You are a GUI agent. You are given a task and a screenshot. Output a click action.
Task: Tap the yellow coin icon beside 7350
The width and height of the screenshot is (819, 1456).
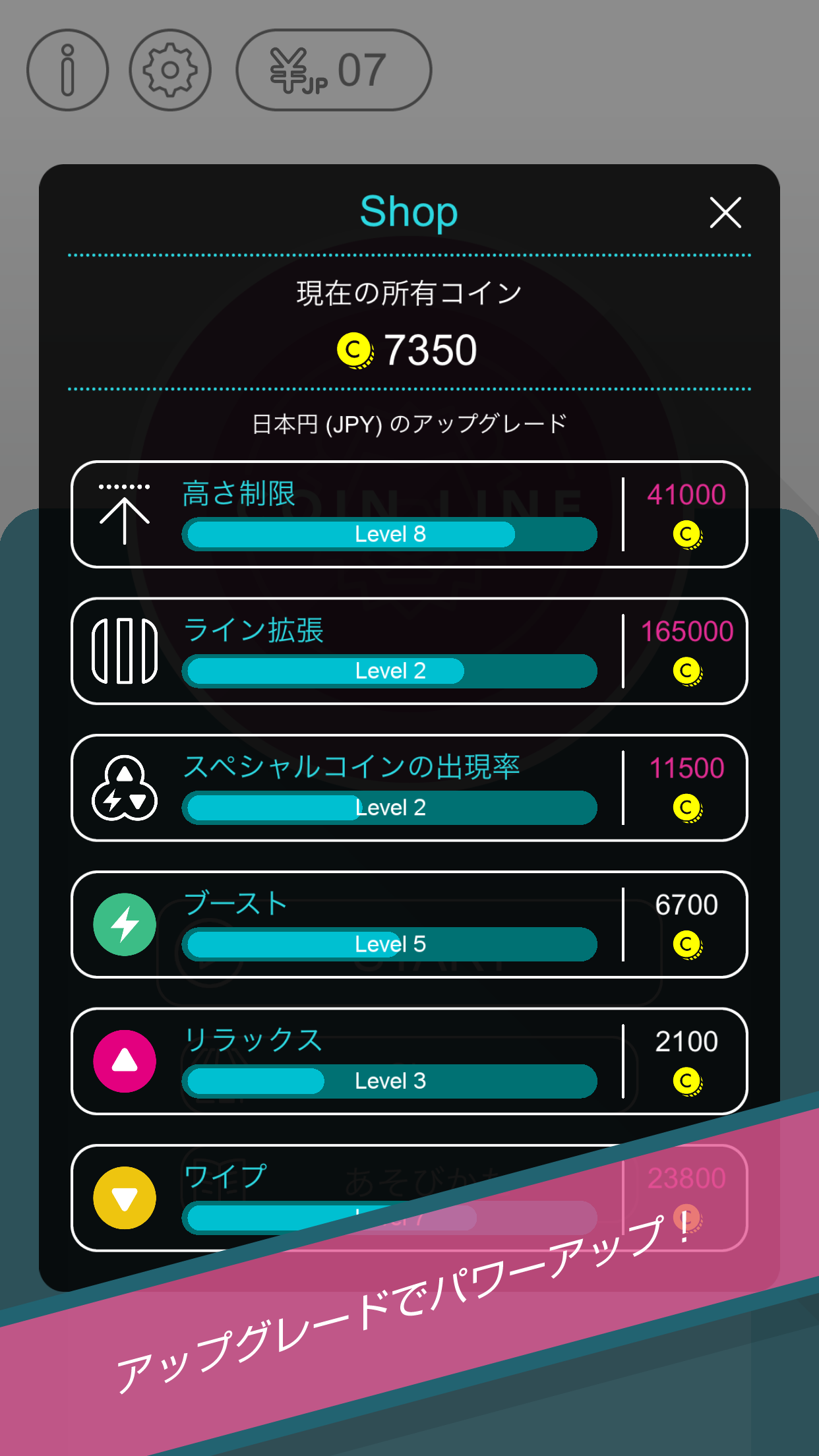click(356, 348)
